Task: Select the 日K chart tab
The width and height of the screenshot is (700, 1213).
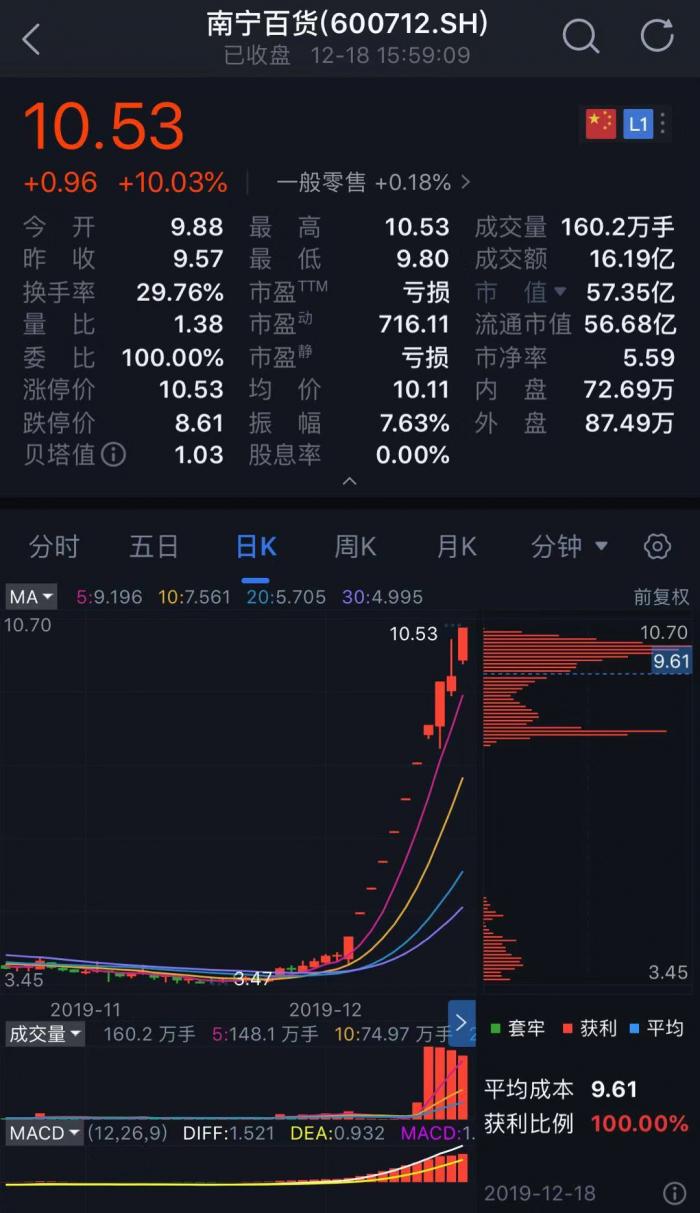Action: click(x=256, y=547)
